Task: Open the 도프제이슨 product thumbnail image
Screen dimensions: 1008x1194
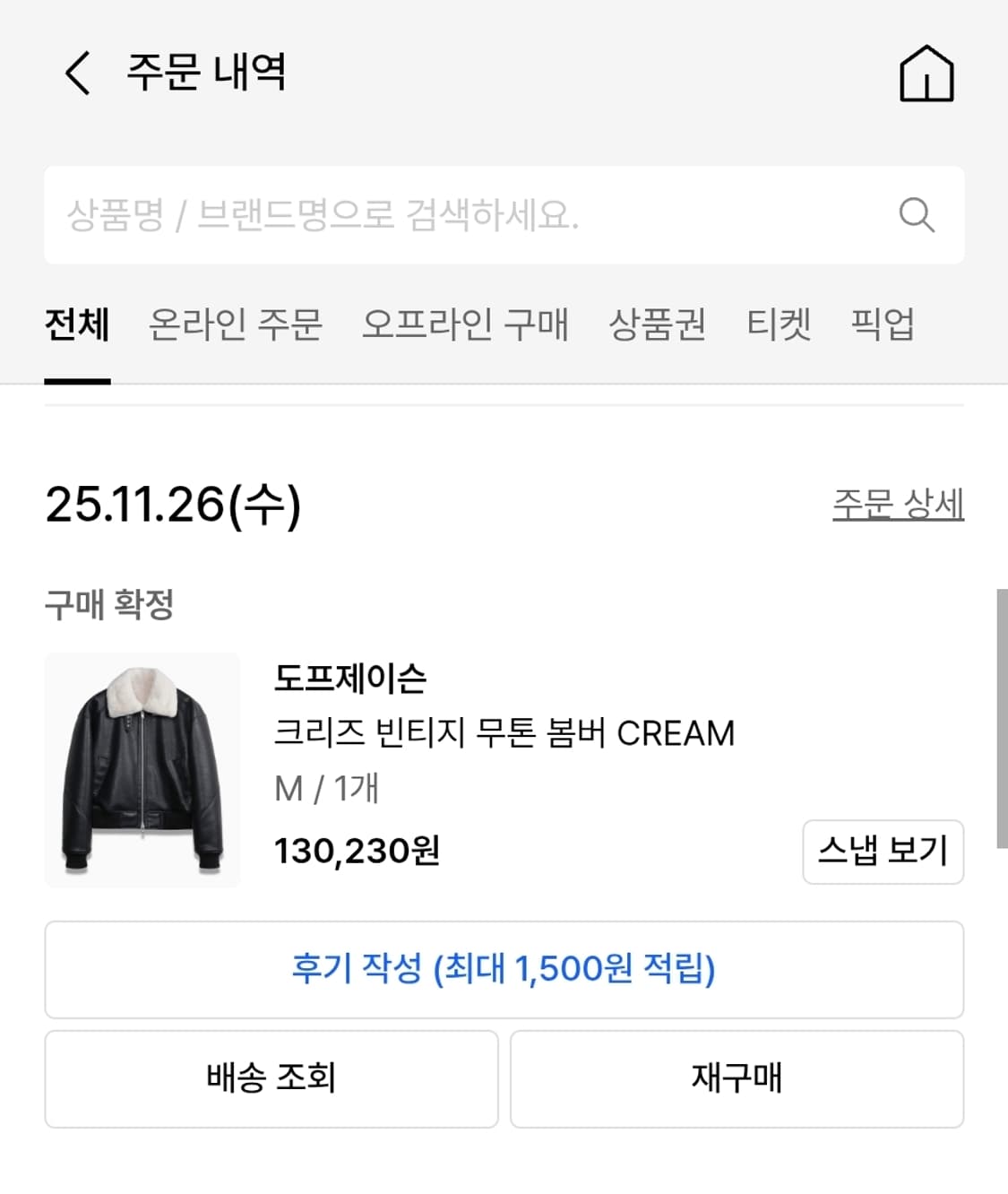Action: point(142,768)
